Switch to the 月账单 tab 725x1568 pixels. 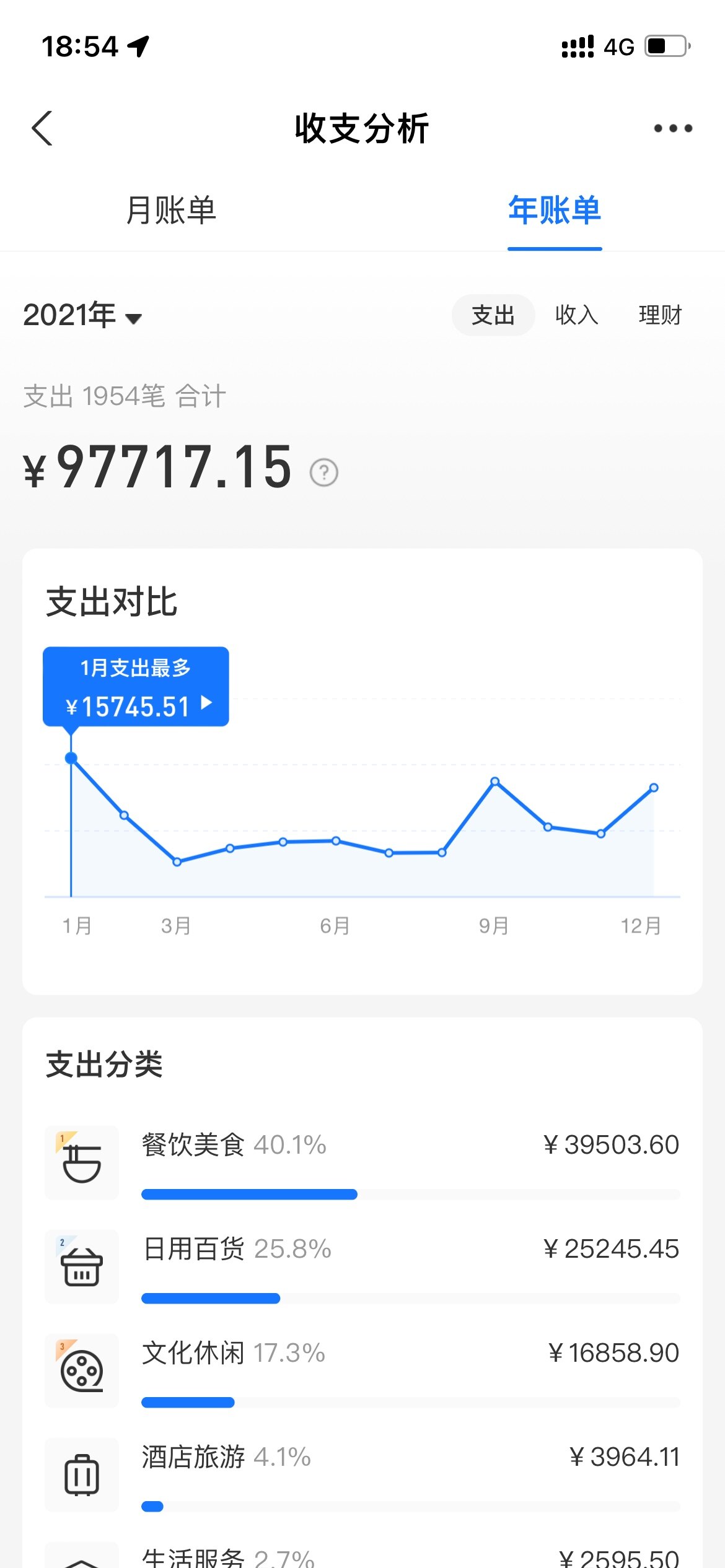point(171,211)
